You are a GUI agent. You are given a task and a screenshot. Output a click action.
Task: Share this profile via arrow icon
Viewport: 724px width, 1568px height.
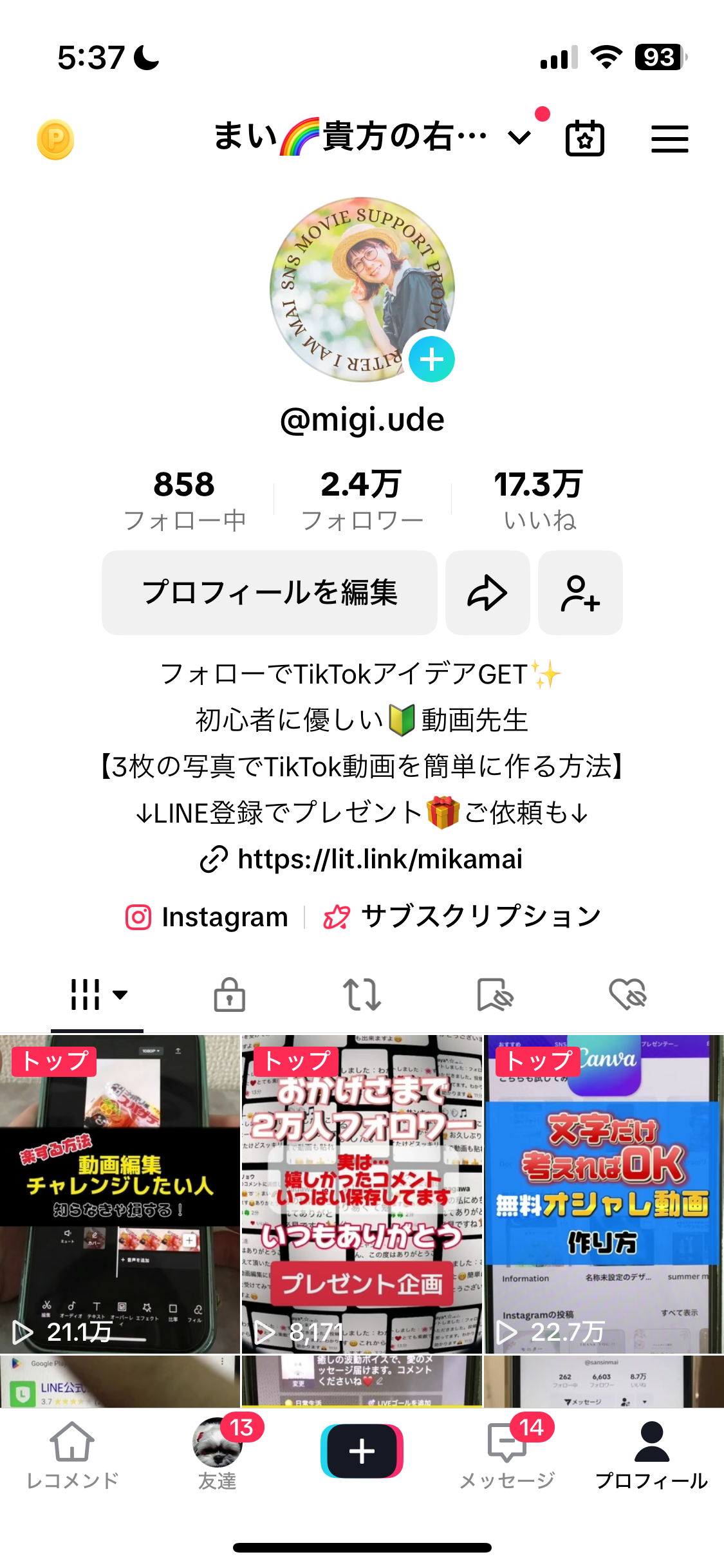pos(487,592)
